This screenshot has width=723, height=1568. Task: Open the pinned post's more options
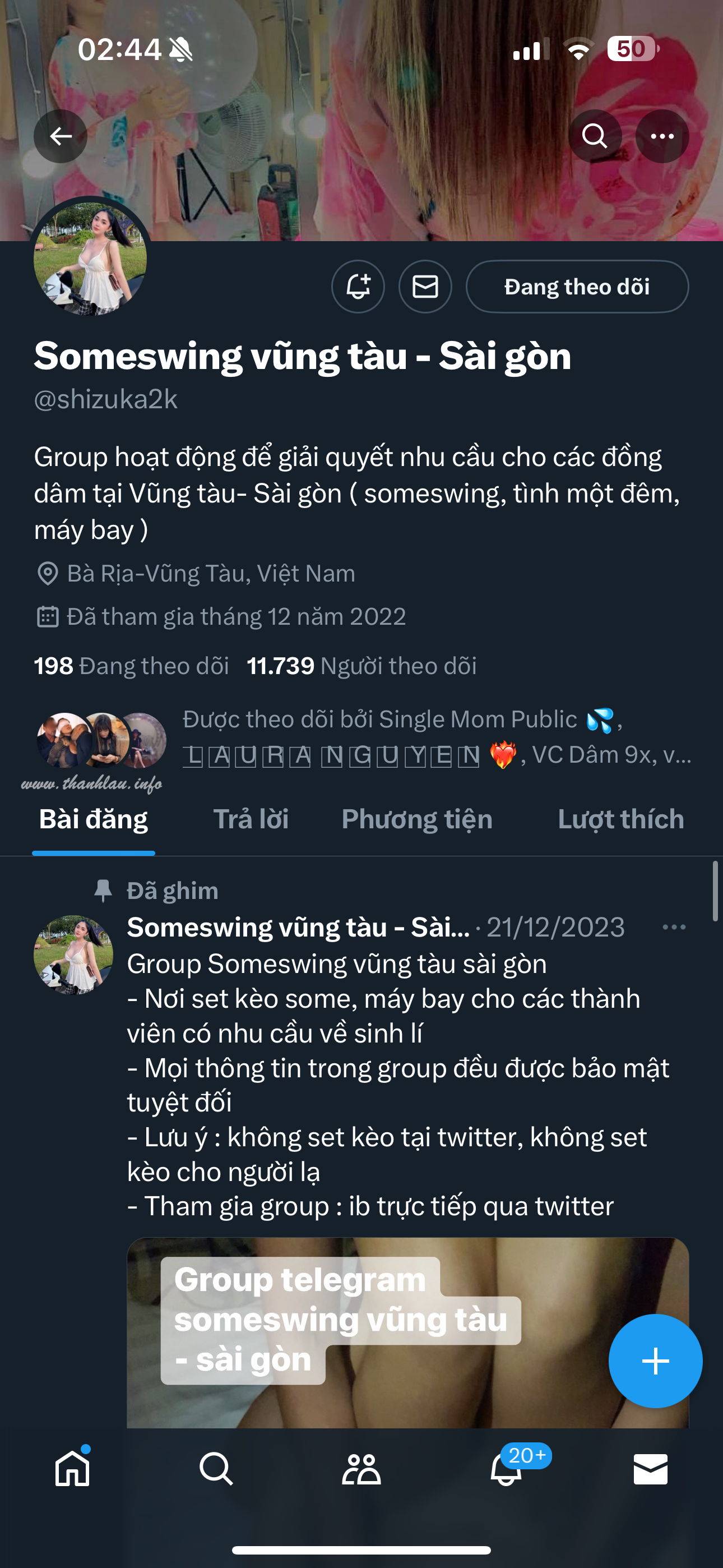674,927
